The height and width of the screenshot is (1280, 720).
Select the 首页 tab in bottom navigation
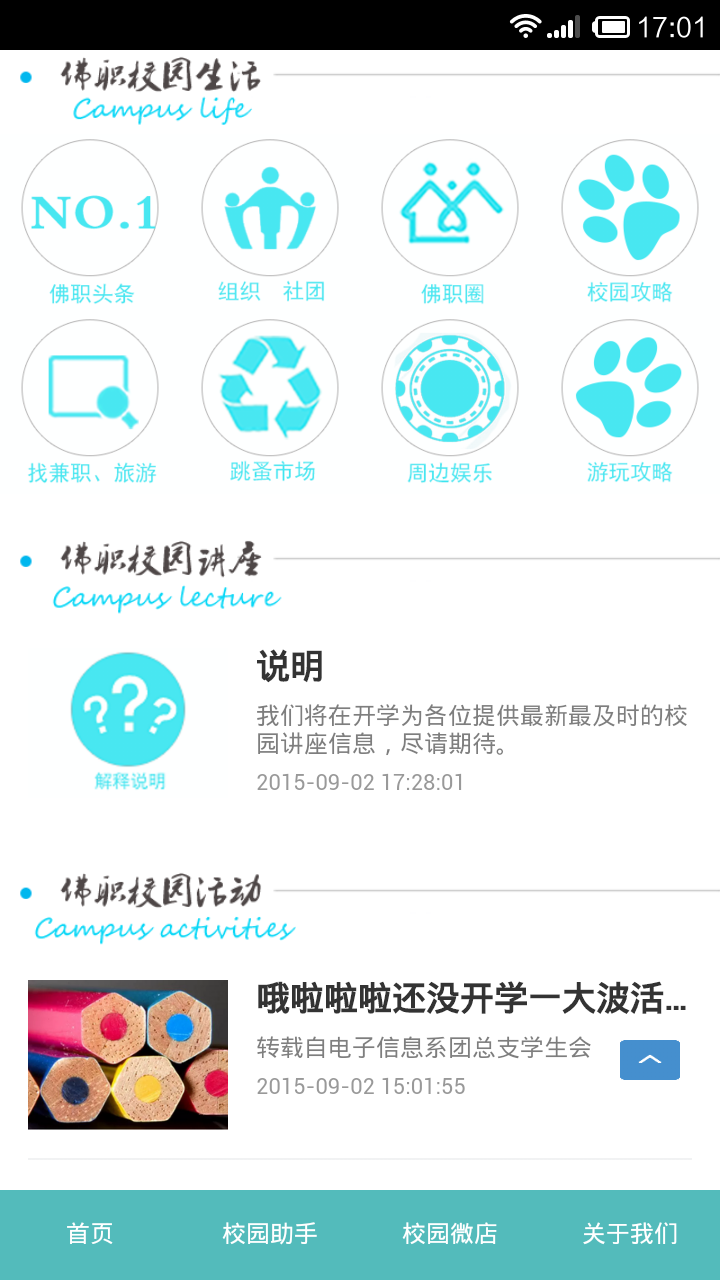click(90, 1234)
